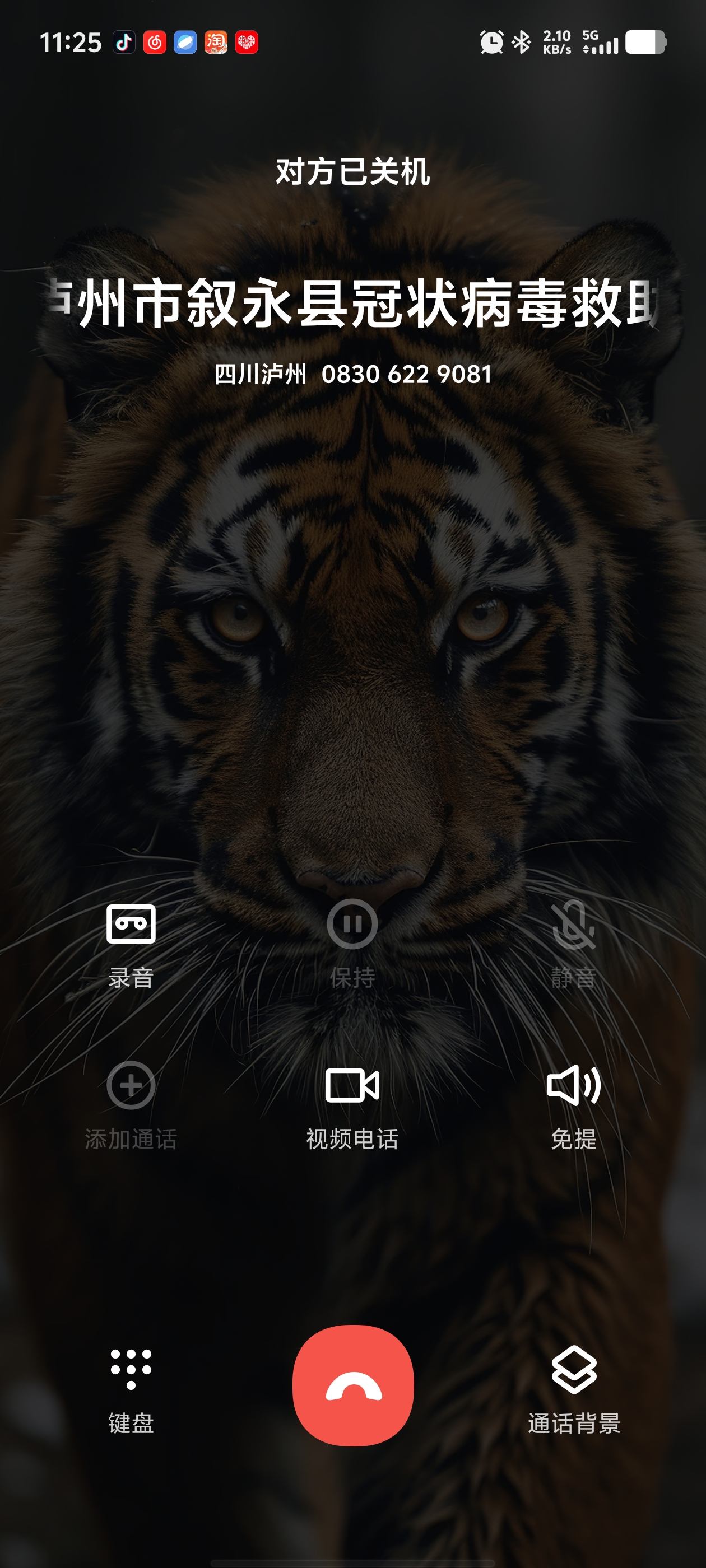706x1568 pixels.
Task: Tap 添加通话 to add another call
Action: 131,1085
